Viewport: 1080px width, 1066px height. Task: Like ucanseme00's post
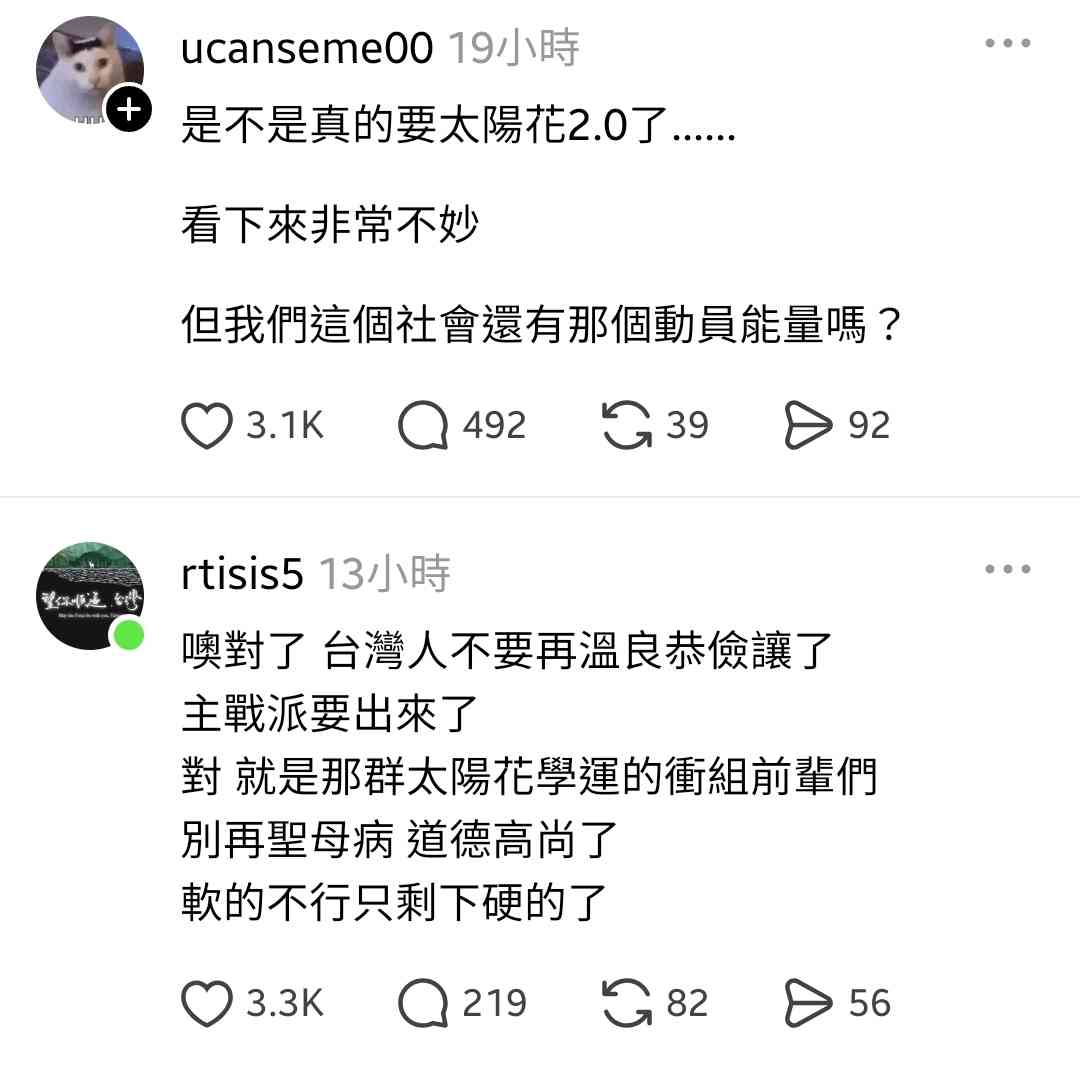[x=207, y=425]
